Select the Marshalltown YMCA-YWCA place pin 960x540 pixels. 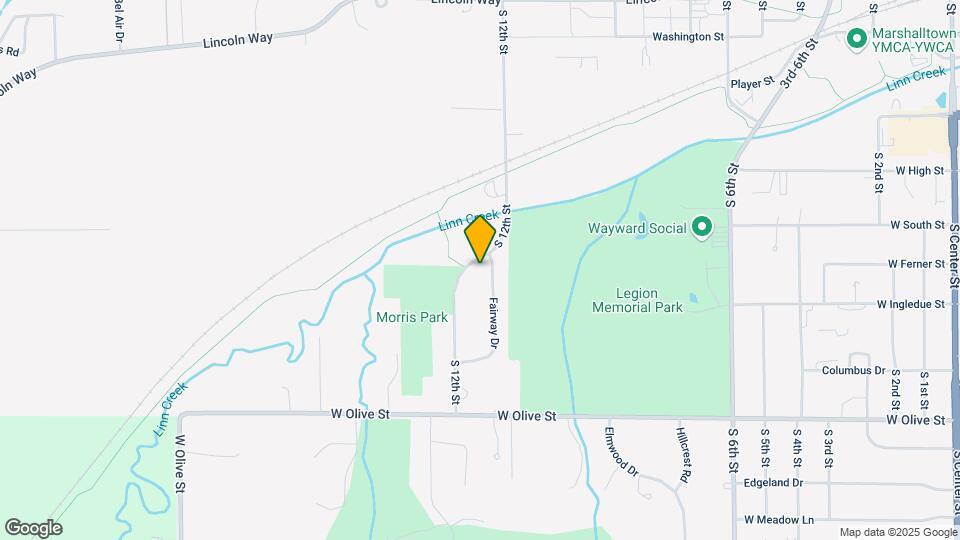pos(856,40)
